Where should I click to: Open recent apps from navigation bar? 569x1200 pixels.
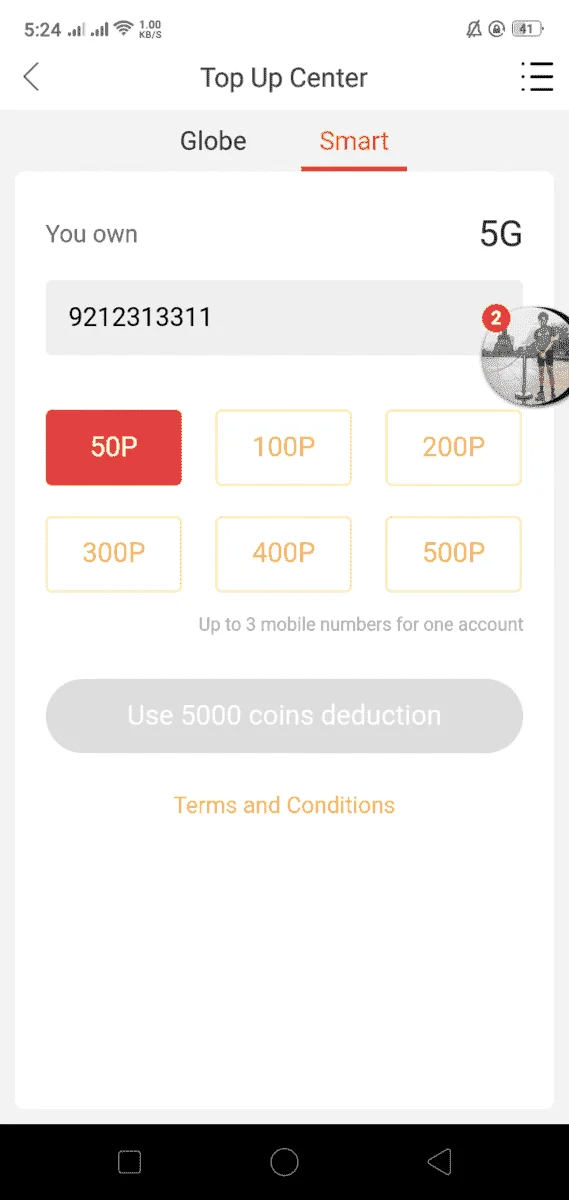pyautogui.click(x=130, y=1162)
